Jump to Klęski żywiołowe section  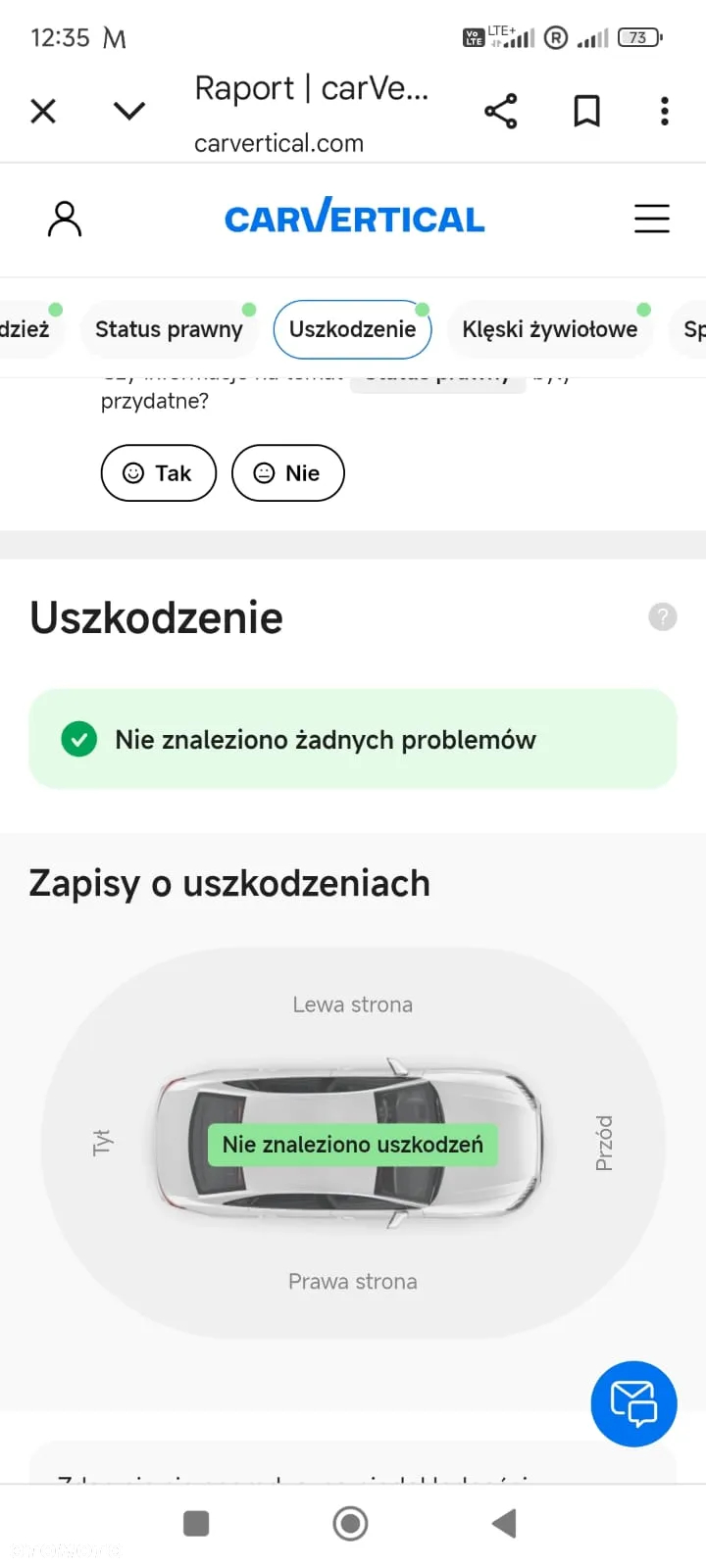549,329
